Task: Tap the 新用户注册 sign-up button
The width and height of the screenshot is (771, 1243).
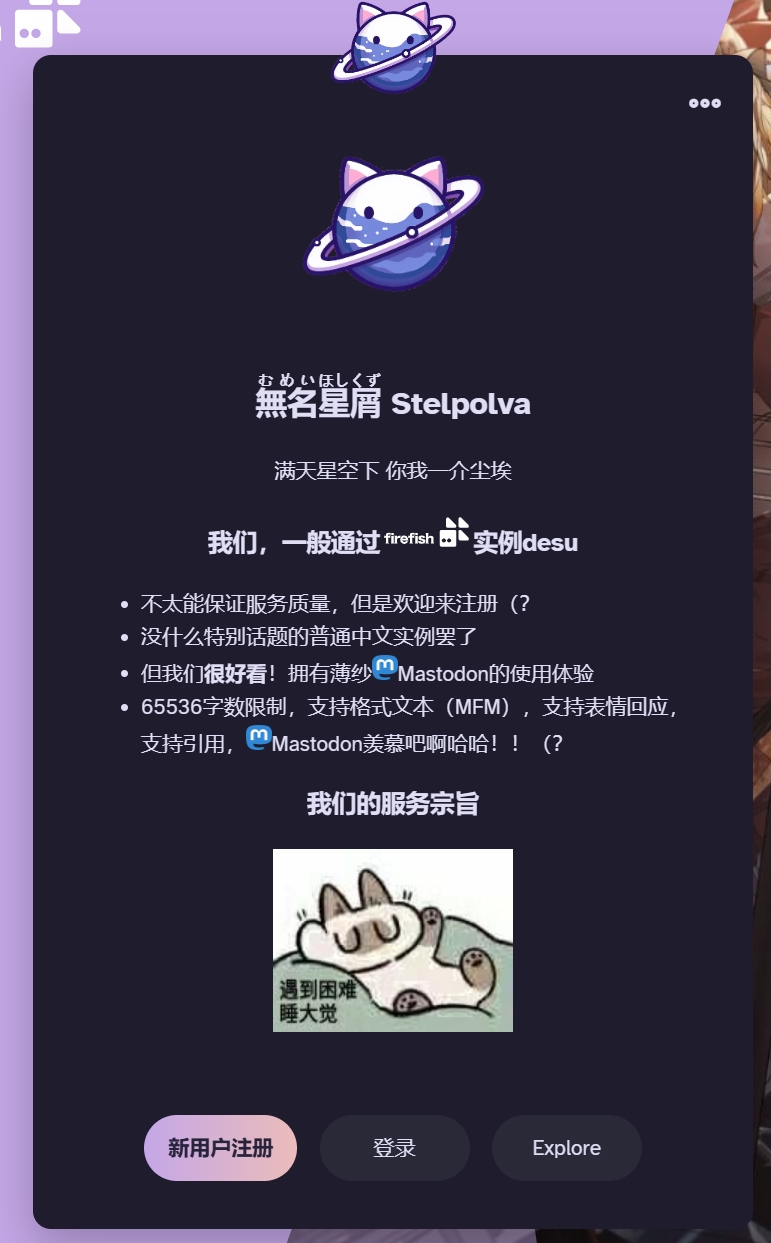Action: coord(221,1148)
